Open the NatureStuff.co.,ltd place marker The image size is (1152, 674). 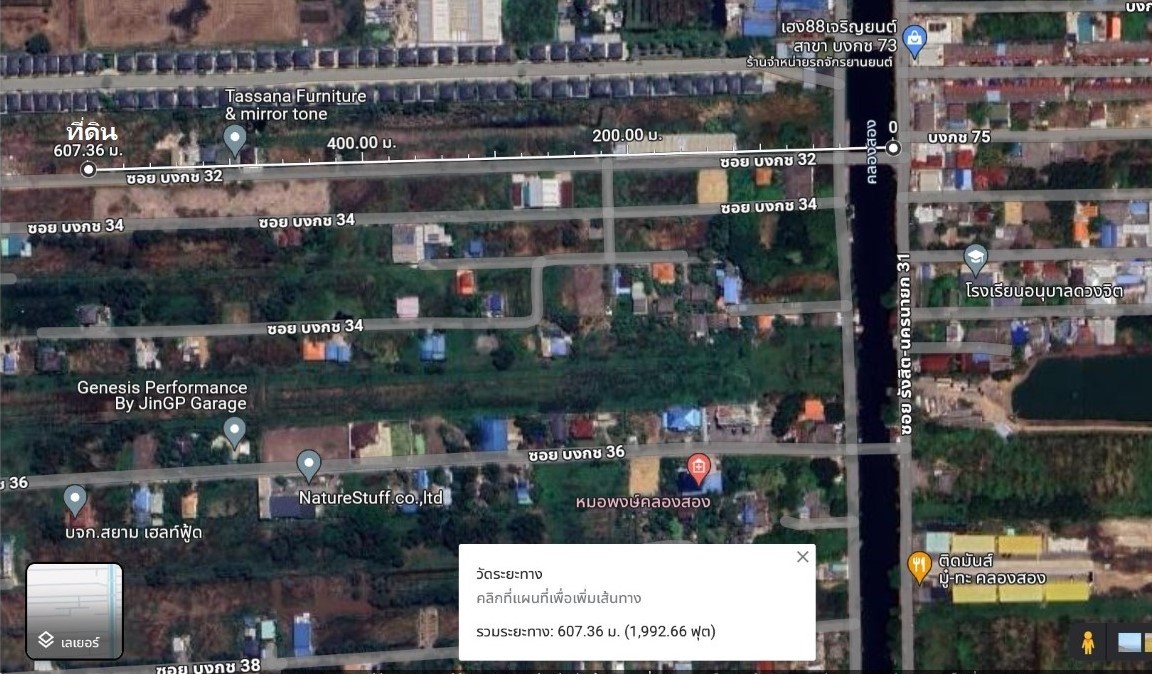309,465
